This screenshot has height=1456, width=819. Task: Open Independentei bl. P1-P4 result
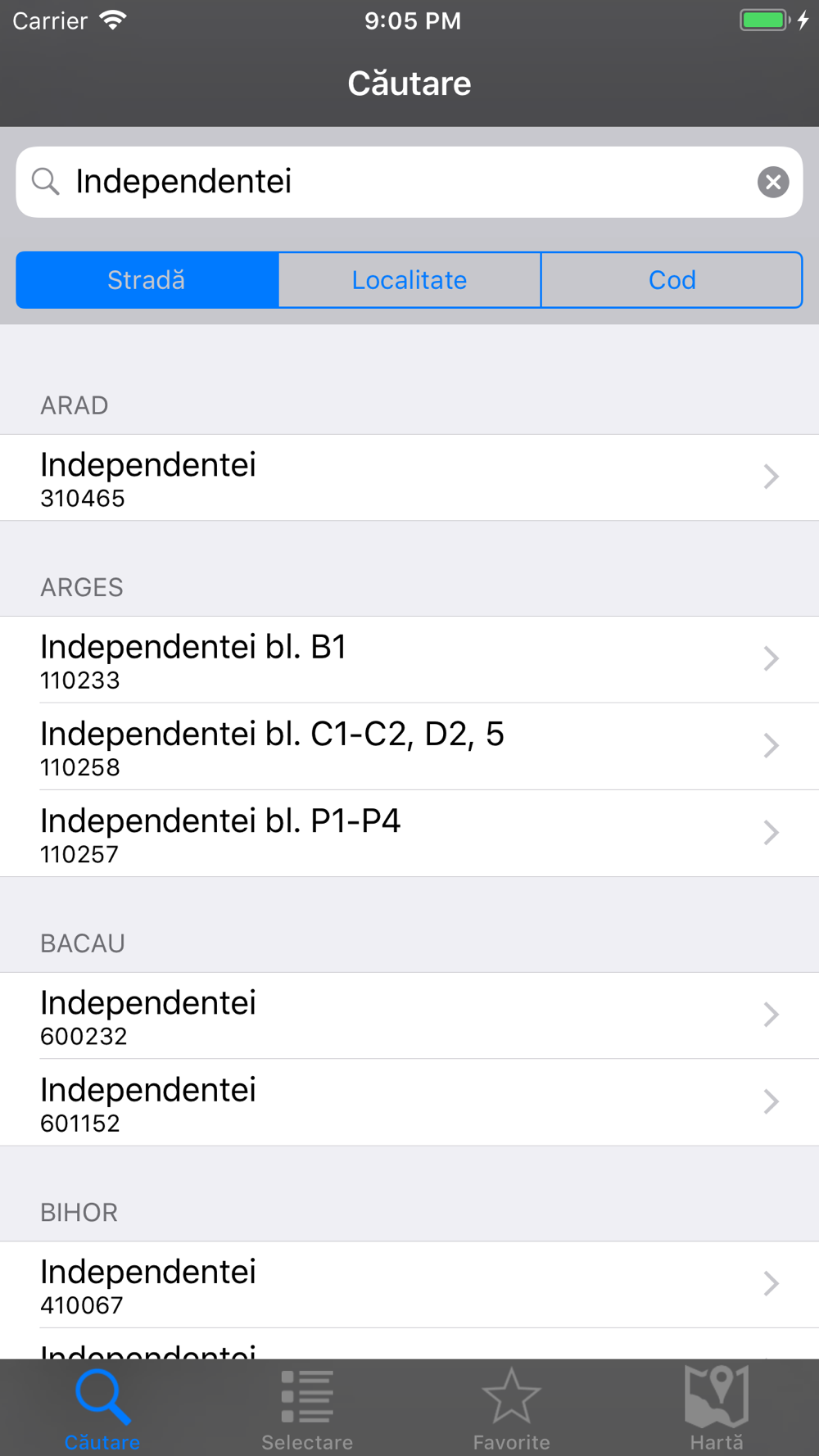tap(409, 833)
